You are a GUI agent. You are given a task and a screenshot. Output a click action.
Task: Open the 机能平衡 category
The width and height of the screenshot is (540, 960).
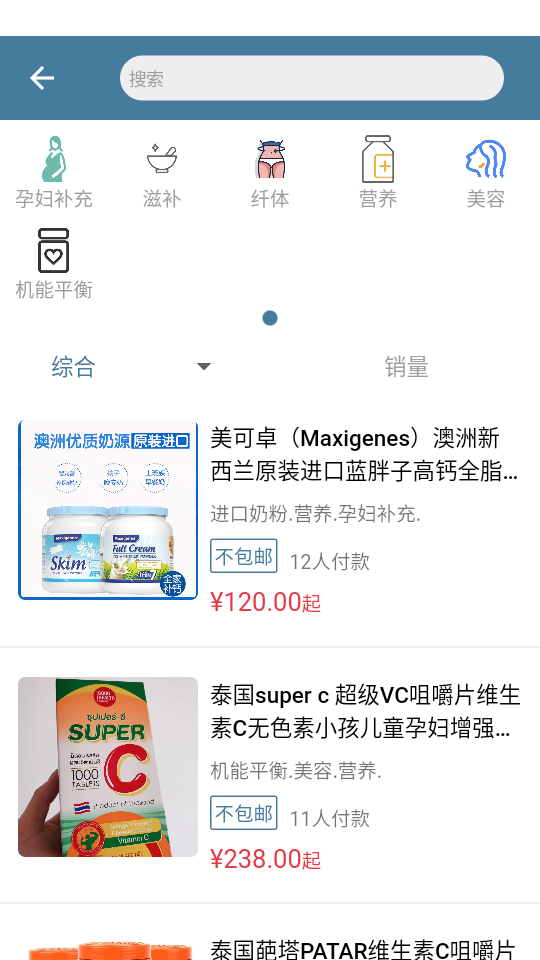pyautogui.click(x=54, y=264)
